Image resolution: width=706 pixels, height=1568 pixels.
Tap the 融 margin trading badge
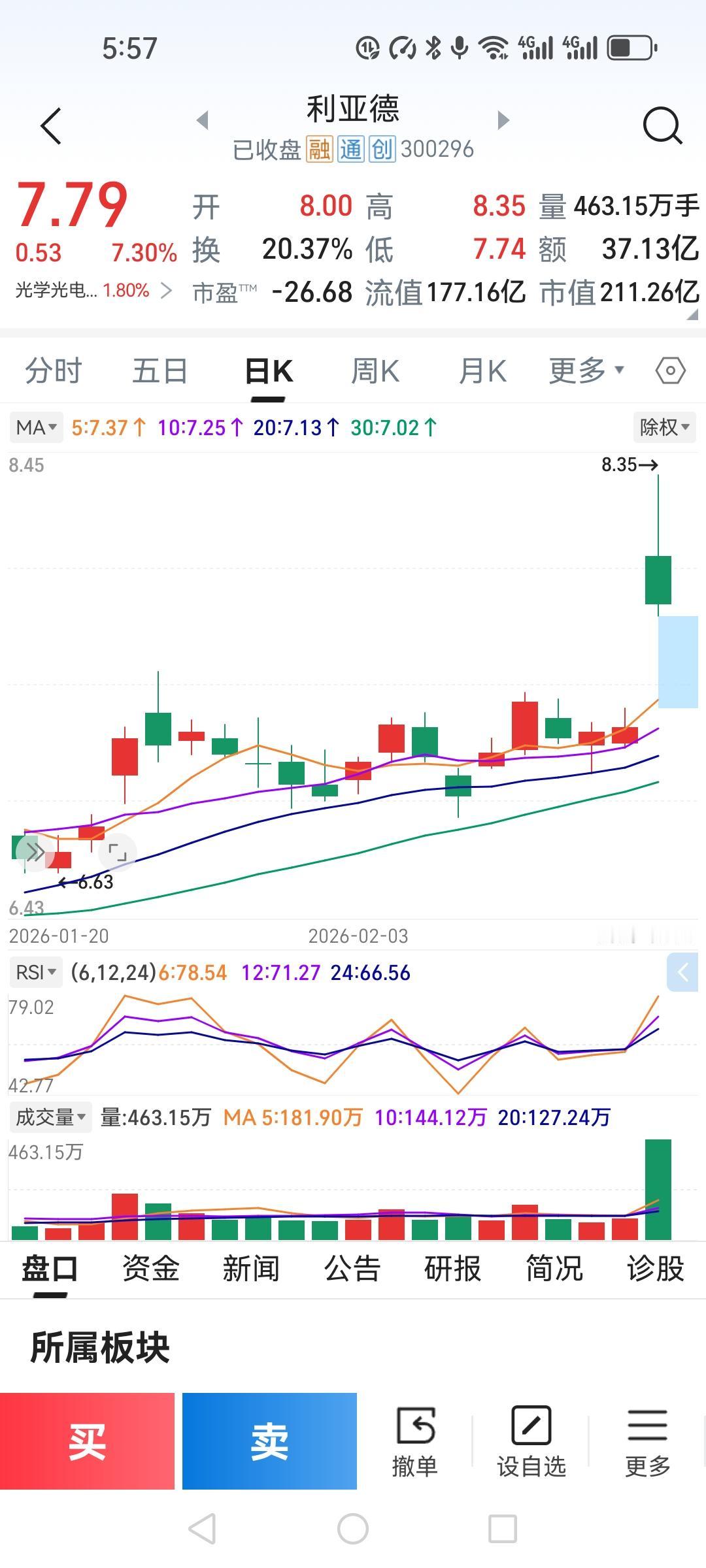[318, 149]
